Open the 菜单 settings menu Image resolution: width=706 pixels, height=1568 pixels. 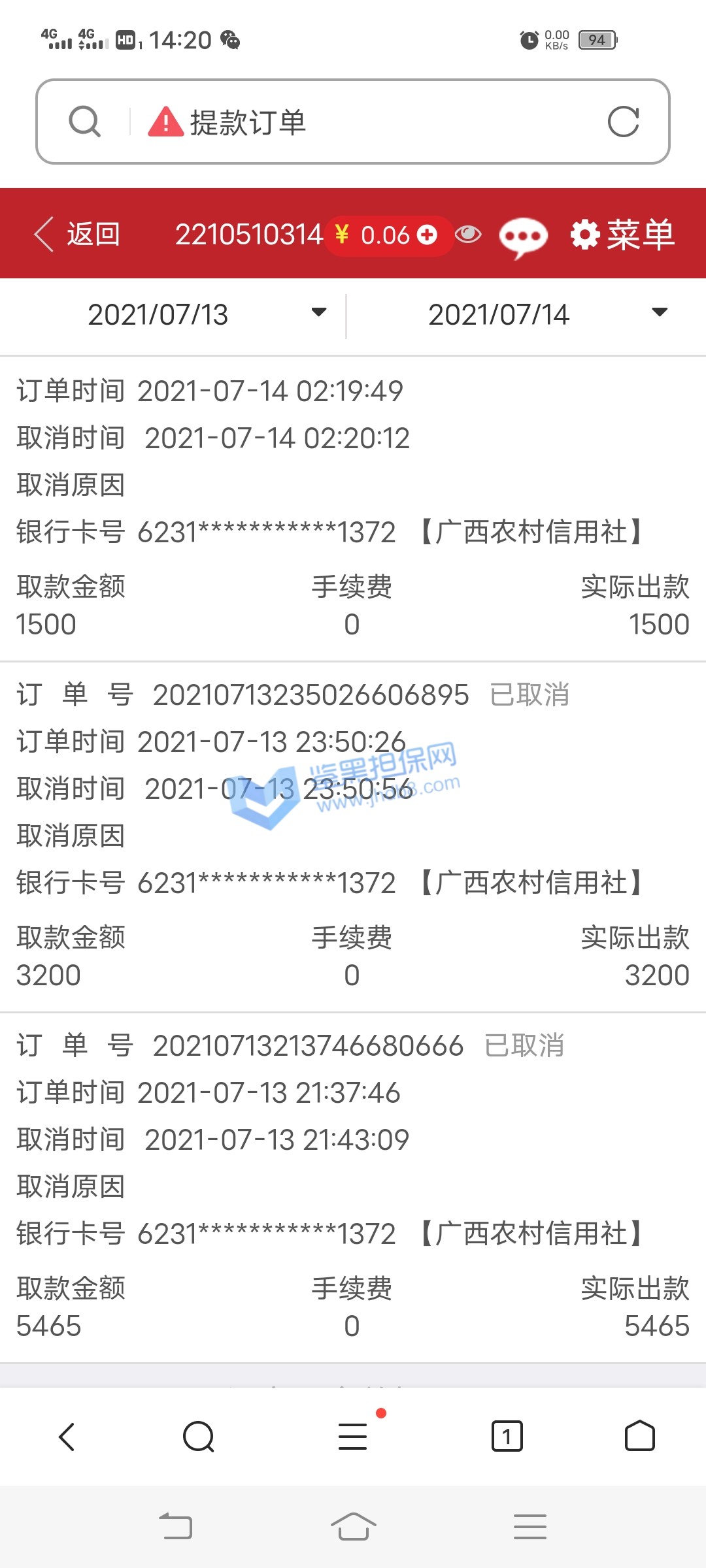coord(622,235)
